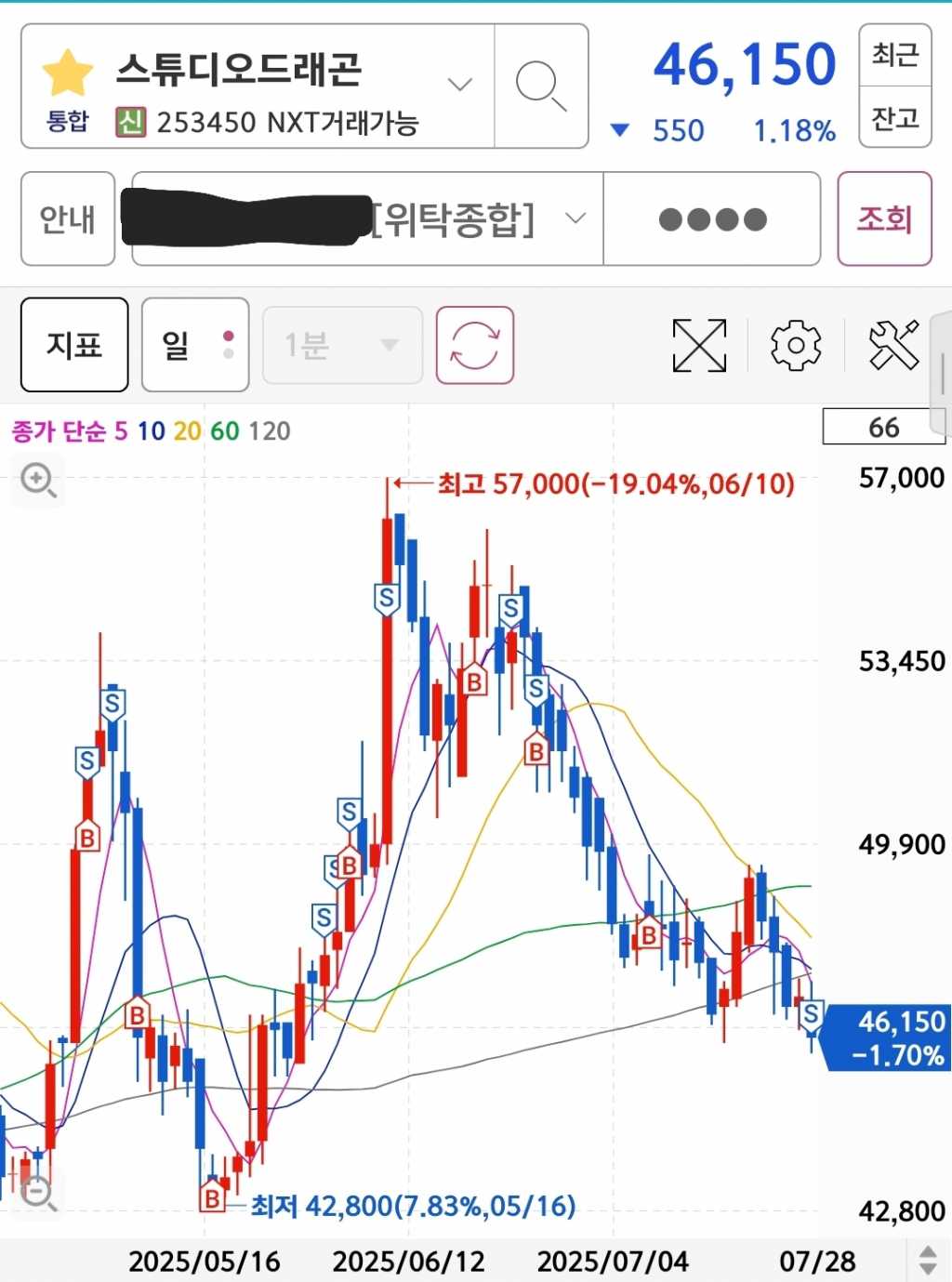952x1282 pixels.
Task: Refresh the chart data
Action: pos(475,345)
